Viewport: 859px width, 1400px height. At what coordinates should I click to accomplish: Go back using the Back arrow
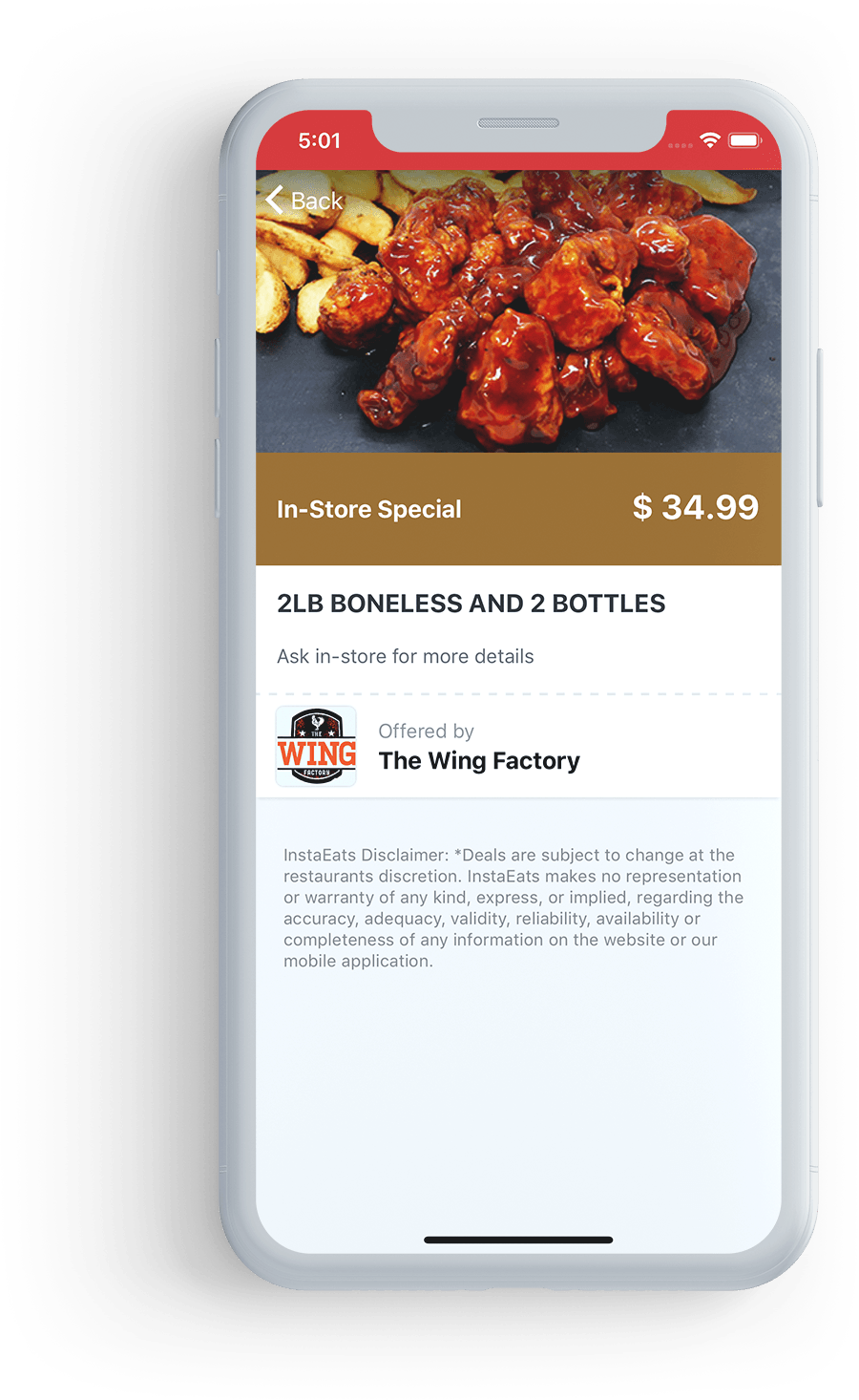pyautogui.click(x=303, y=201)
